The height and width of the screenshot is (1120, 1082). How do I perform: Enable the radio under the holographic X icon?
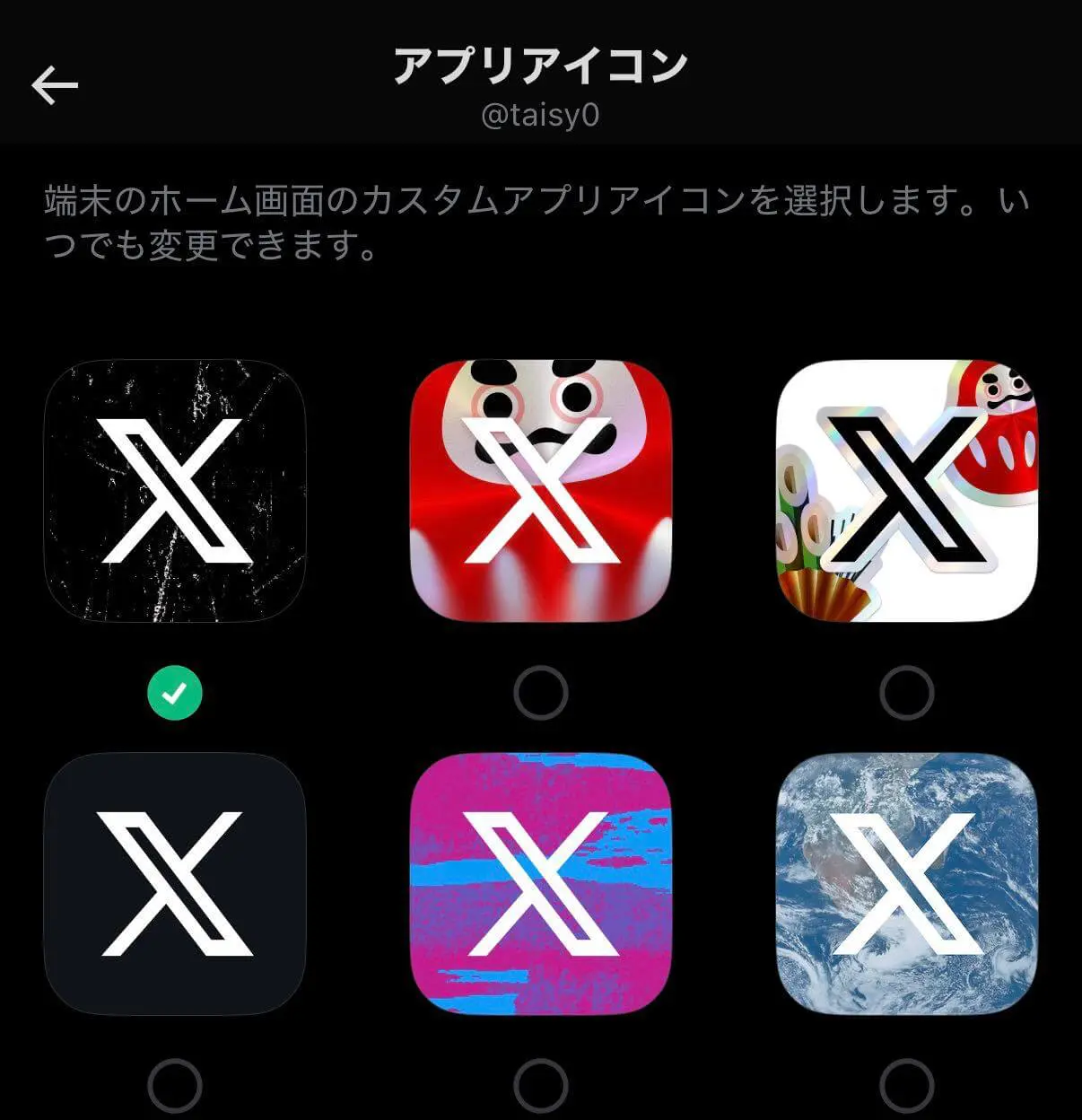coord(906,693)
